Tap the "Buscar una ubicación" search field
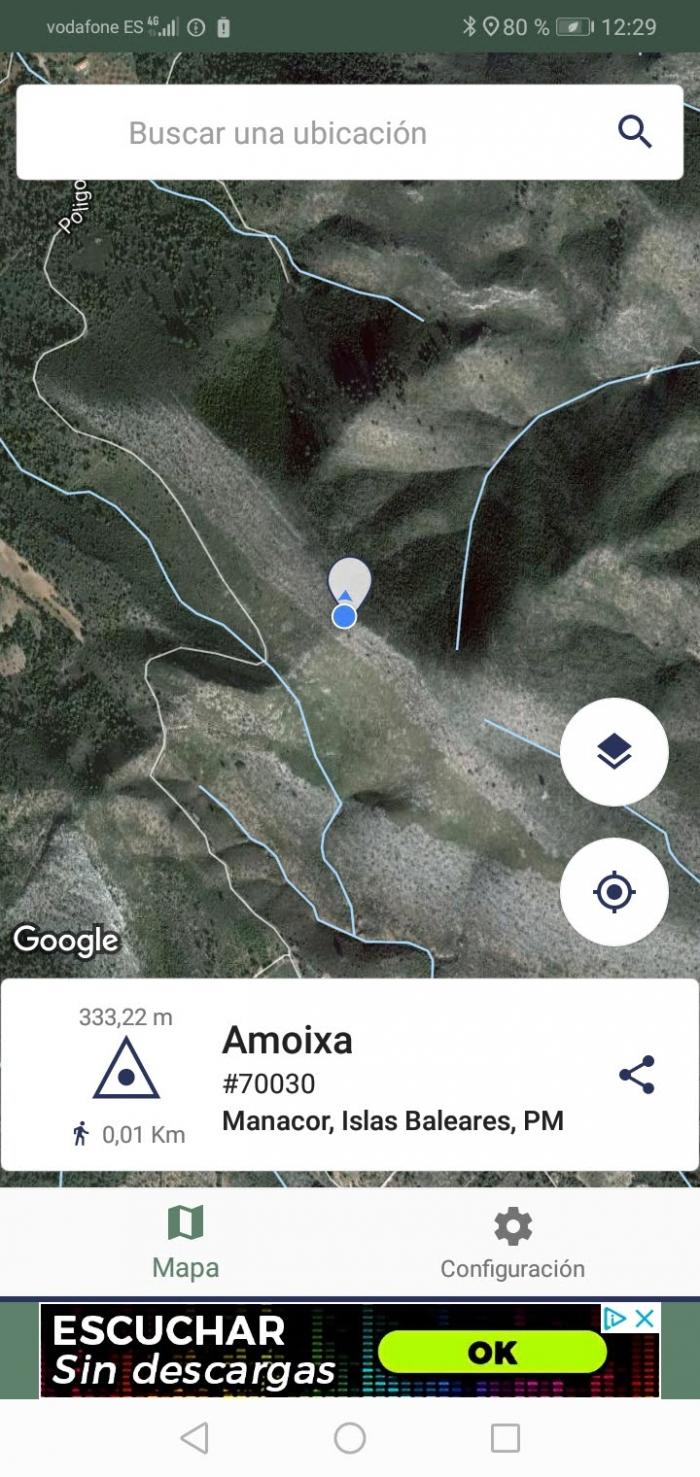The width and height of the screenshot is (700, 1477). 349,132
